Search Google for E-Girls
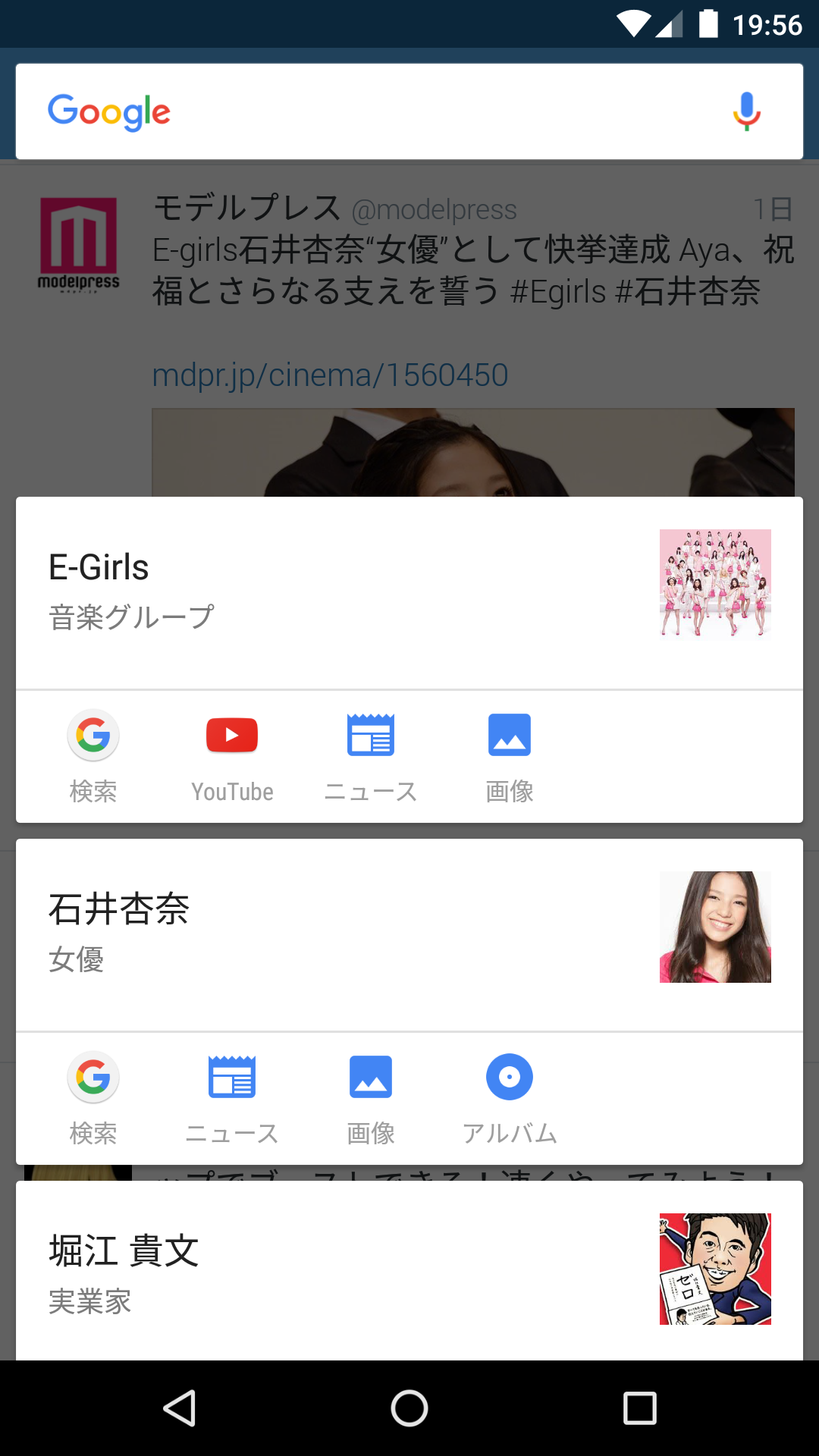819x1456 pixels. pos(93,756)
